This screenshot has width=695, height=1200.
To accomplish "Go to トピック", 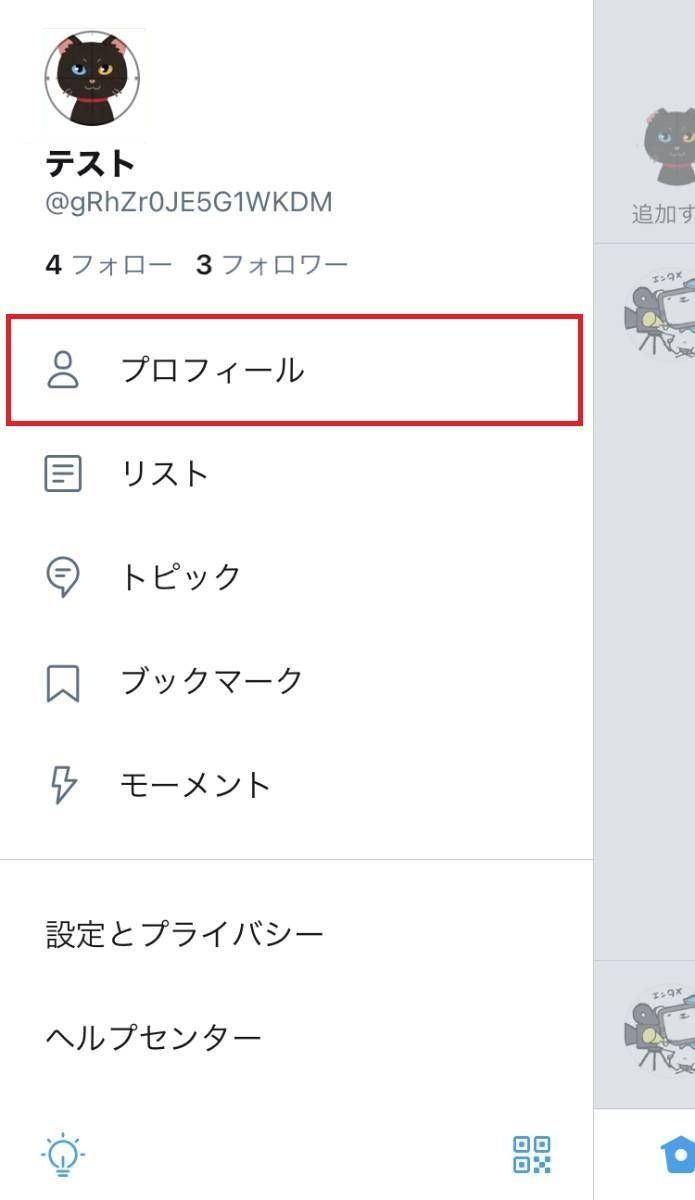I will [x=296, y=577].
